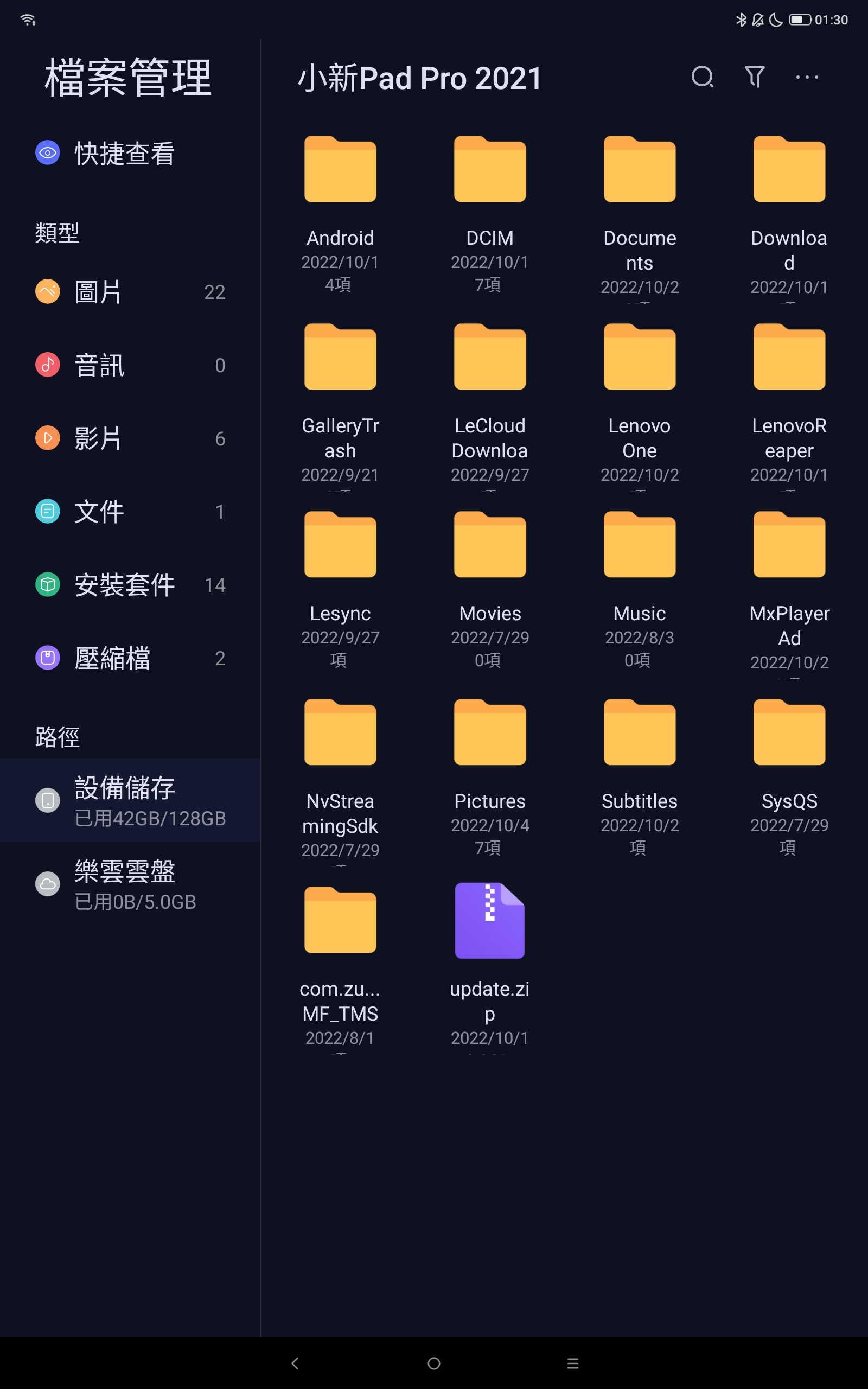Open the Download folder
This screenshot has height=1389, width=868.
click(789, 170)
